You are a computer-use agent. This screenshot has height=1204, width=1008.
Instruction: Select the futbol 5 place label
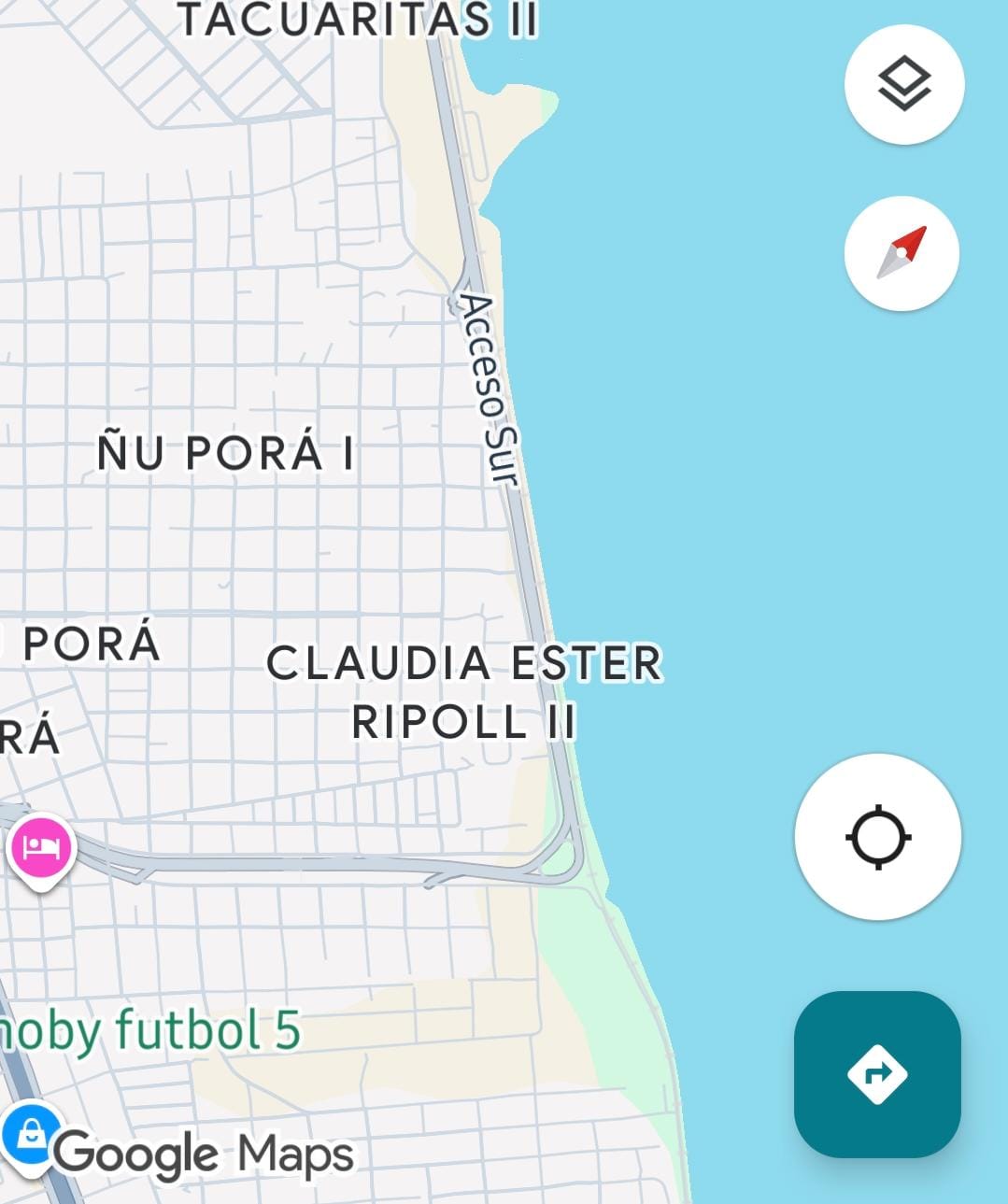tap(149, 1030)
